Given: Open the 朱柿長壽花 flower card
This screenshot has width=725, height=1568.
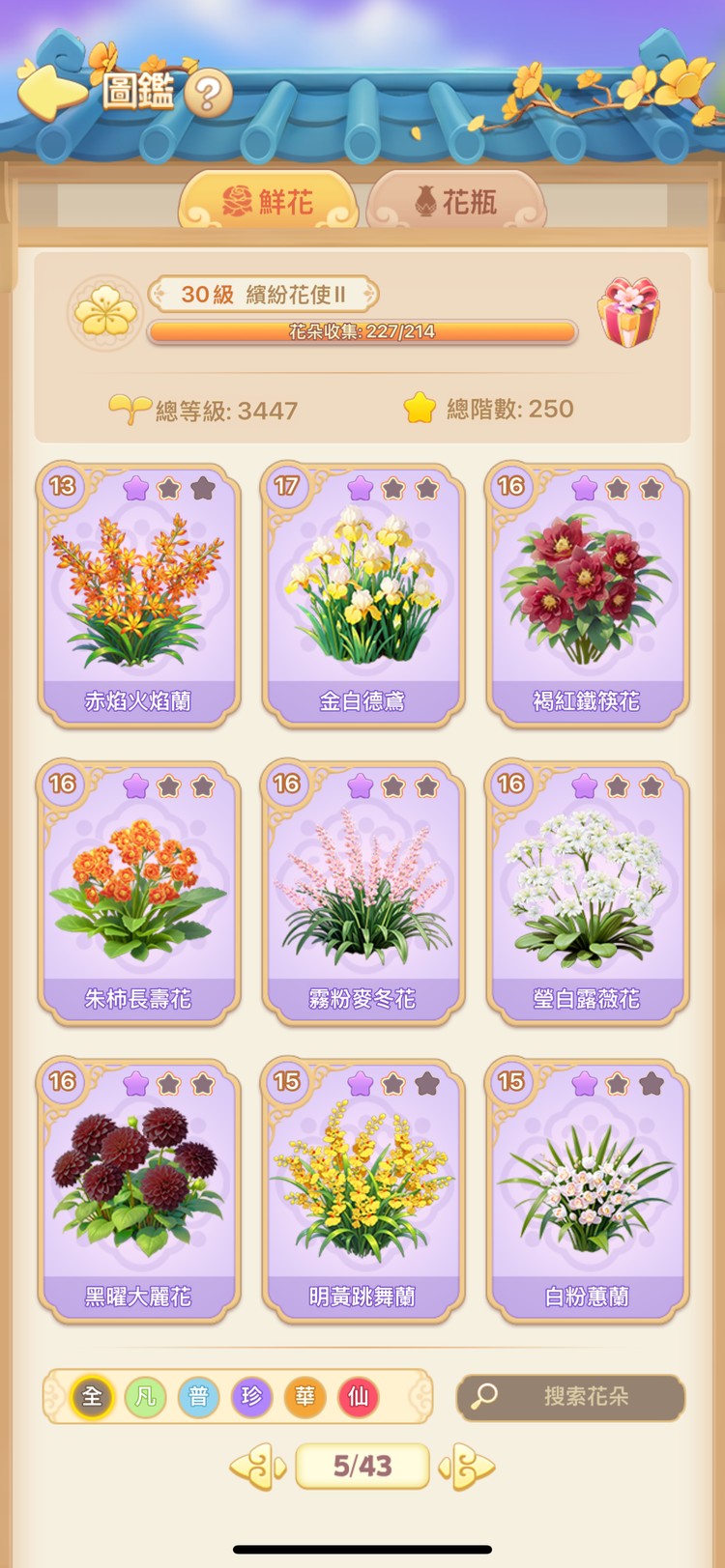Looking at the screenshot, I should click(138, 892).
